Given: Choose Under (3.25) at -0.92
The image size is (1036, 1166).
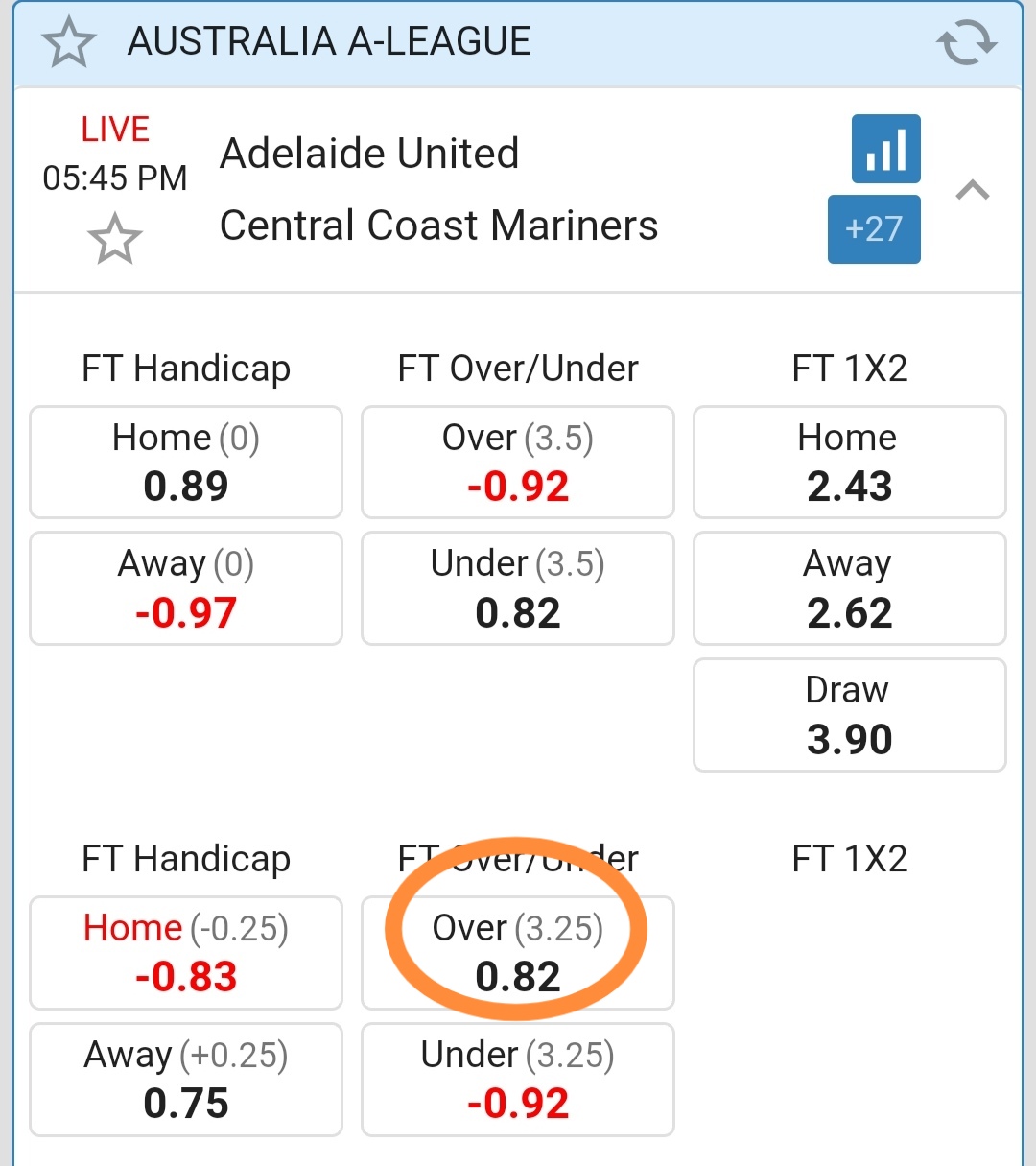Looking at the screenshot, I should click(518, 1080).
